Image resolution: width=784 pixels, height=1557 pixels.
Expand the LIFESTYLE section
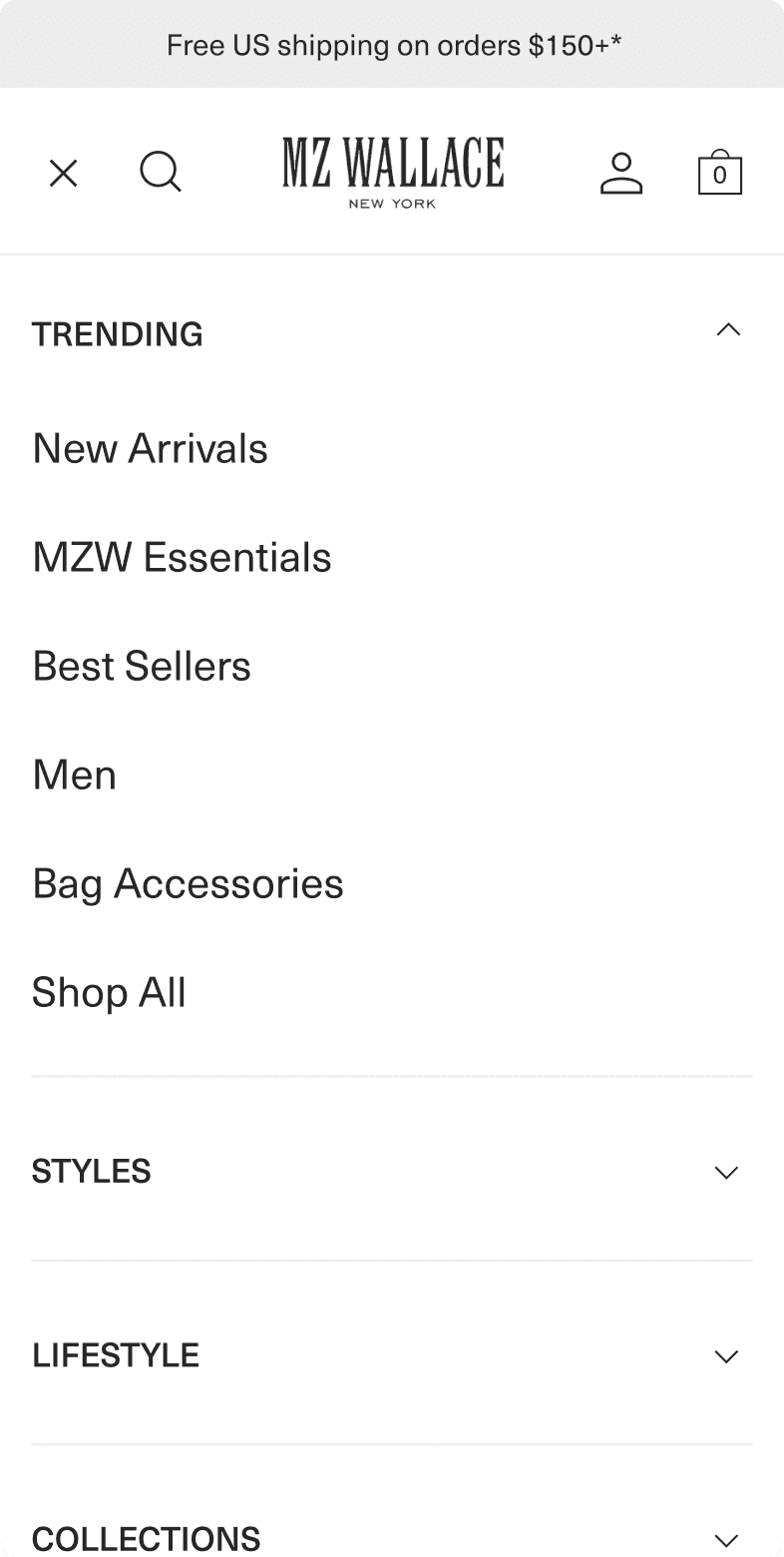(727, 1357)
